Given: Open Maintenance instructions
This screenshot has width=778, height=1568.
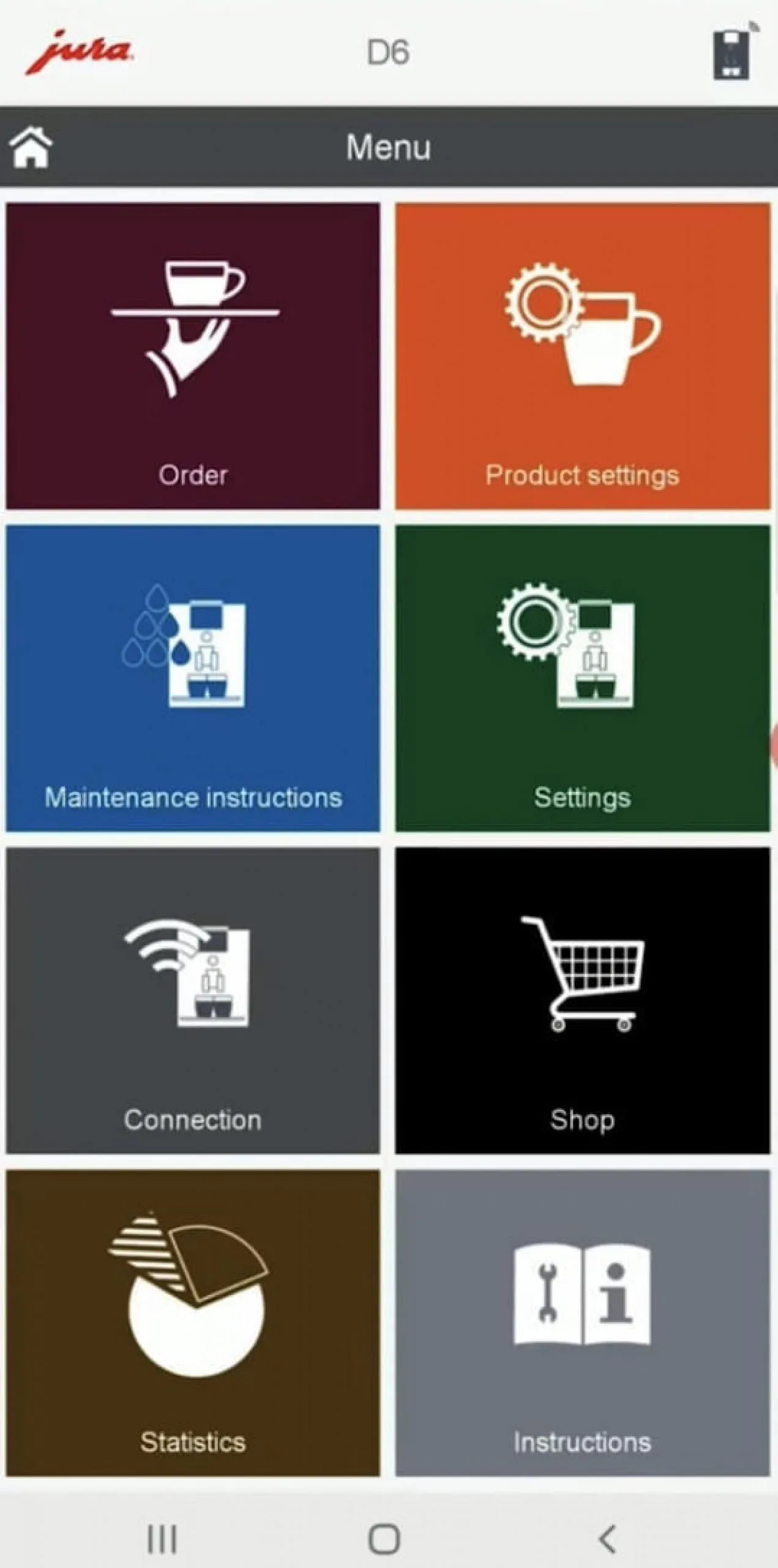Looking at the screenshot, I should (x=193, y=678).
